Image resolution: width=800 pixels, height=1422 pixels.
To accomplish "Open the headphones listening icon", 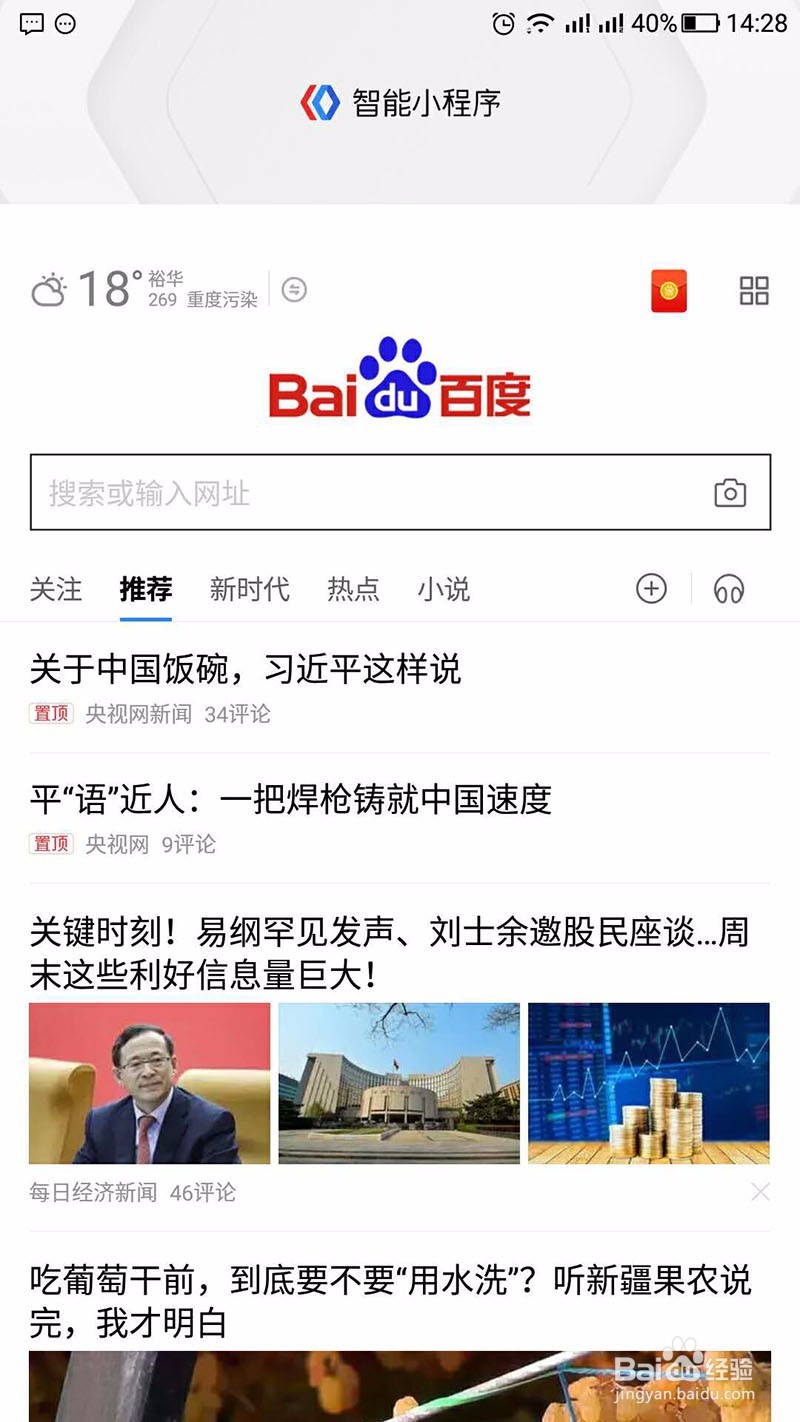I will (x=729, y=590).
